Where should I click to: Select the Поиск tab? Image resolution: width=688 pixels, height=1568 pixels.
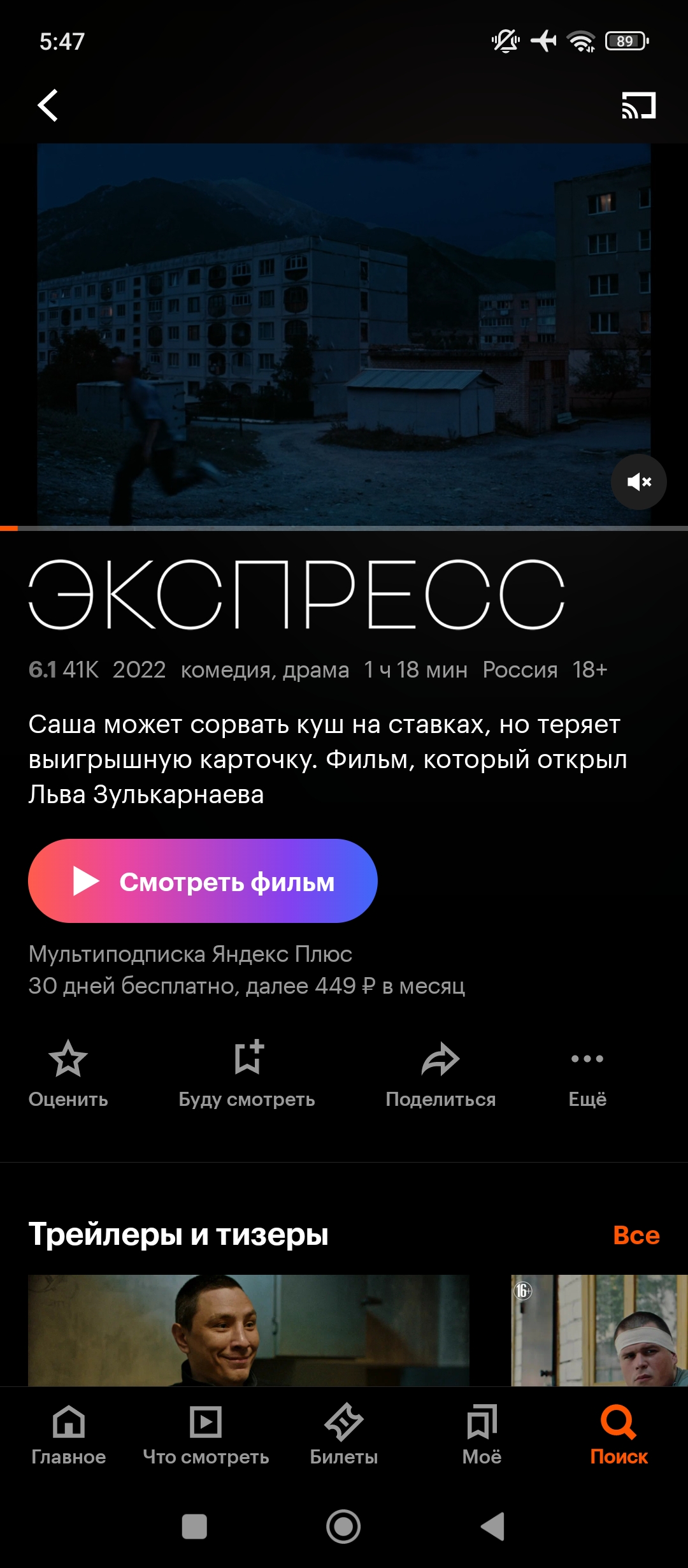click(x=619, y=1435)
